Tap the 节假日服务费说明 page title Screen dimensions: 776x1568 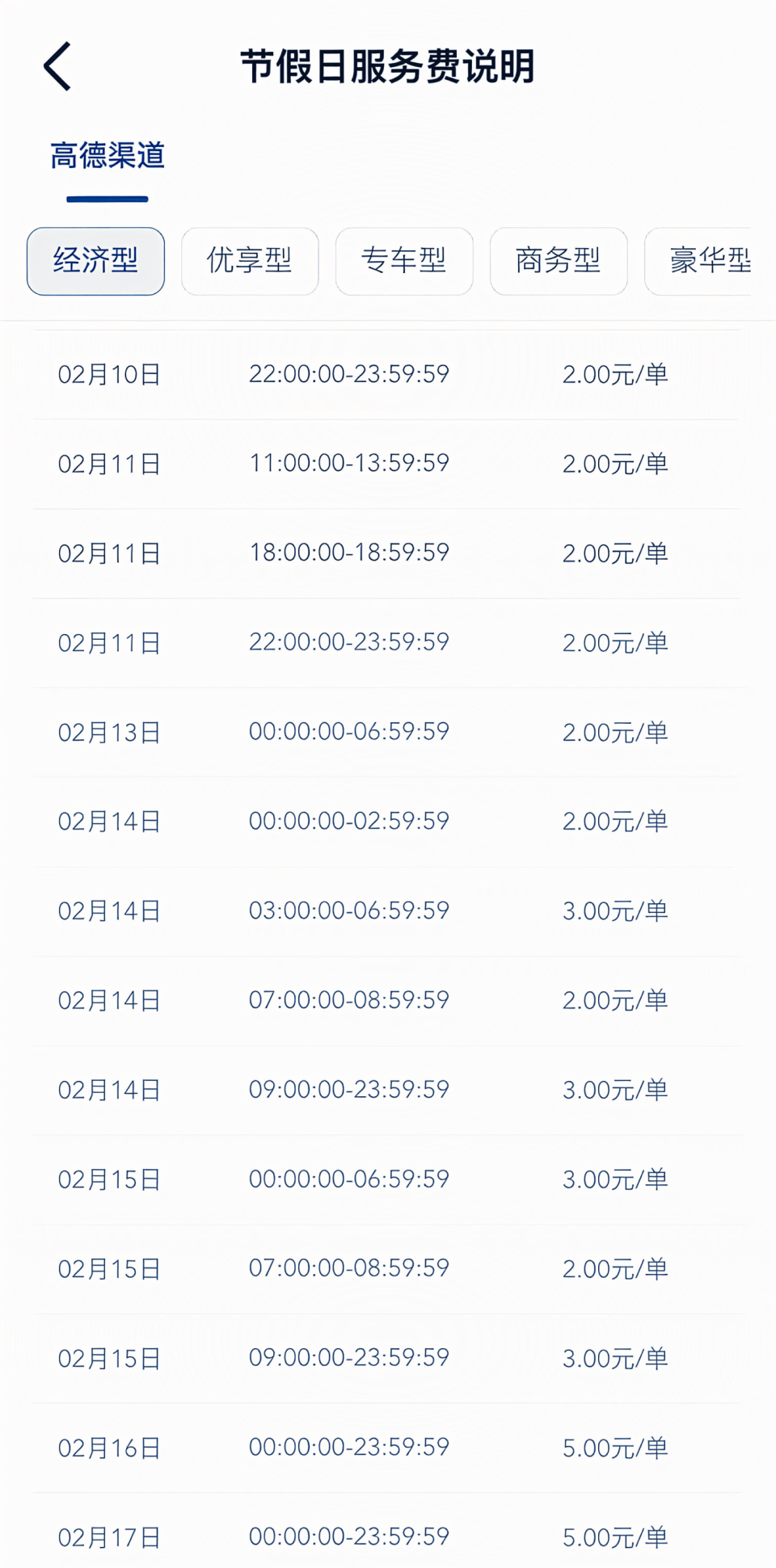pyautogui.click(x=387, y=66)
